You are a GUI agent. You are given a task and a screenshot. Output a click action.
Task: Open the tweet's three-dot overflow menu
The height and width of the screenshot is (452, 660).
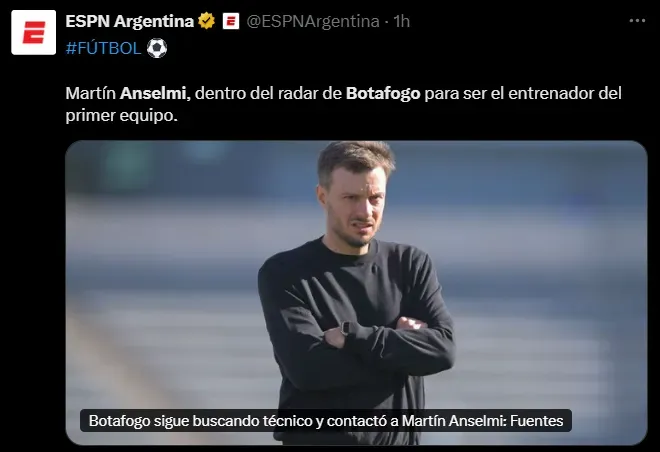click(636, 20)
